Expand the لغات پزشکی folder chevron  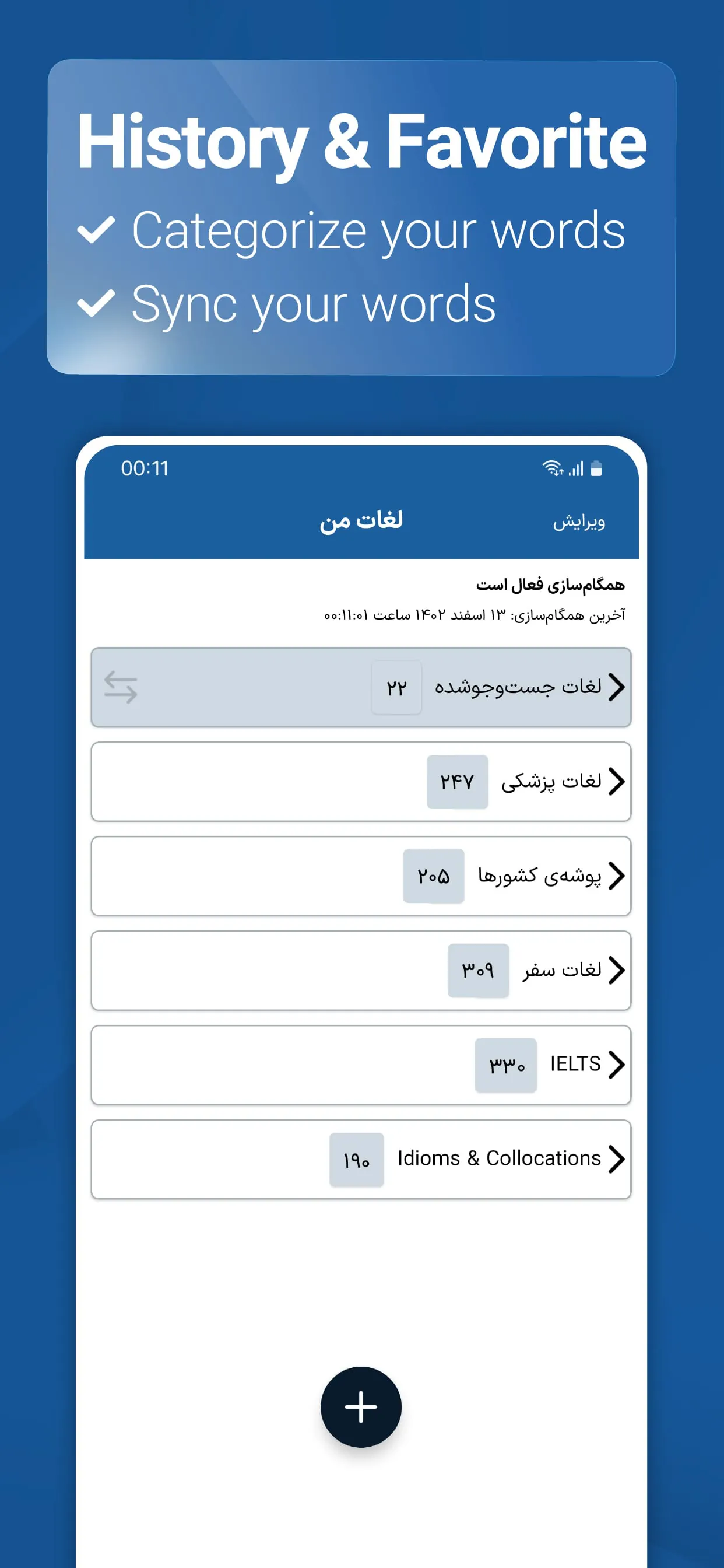[618, 781]
